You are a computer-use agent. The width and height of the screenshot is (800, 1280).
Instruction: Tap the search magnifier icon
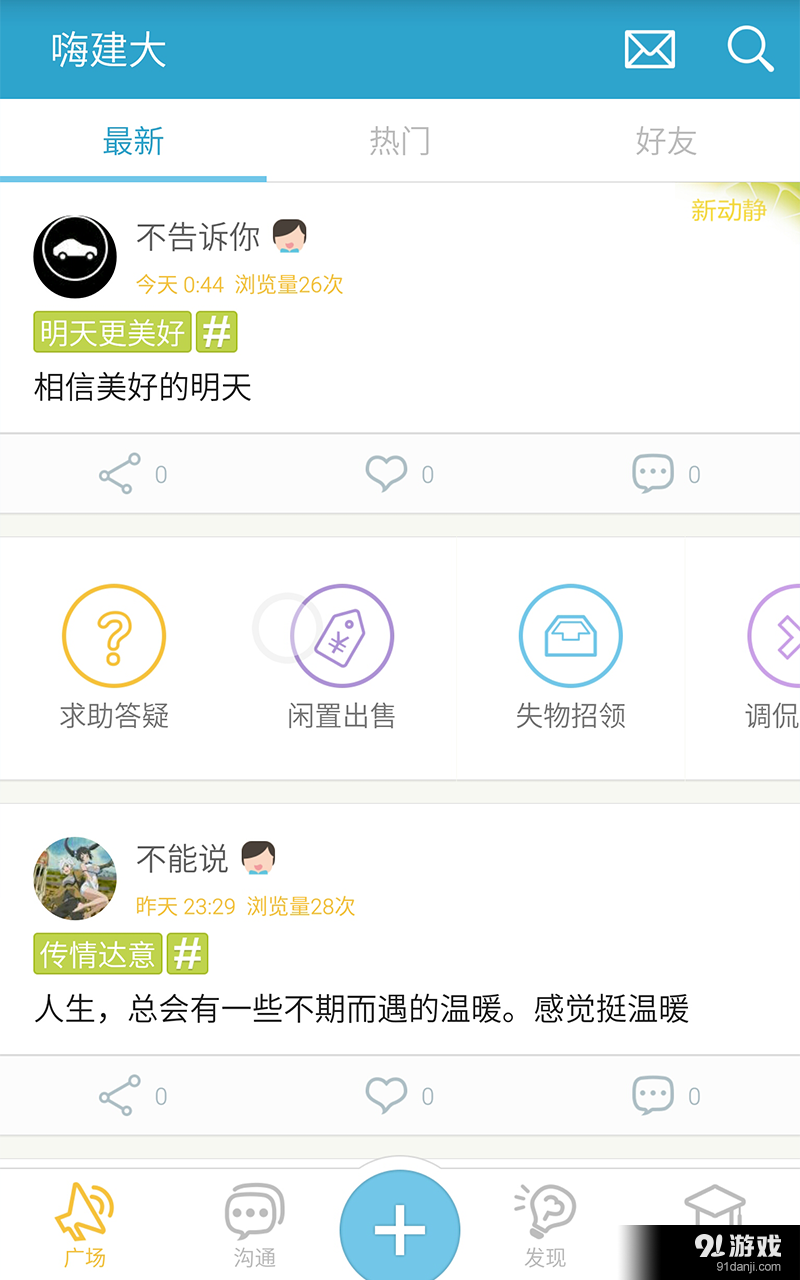(x=750, y=50)
